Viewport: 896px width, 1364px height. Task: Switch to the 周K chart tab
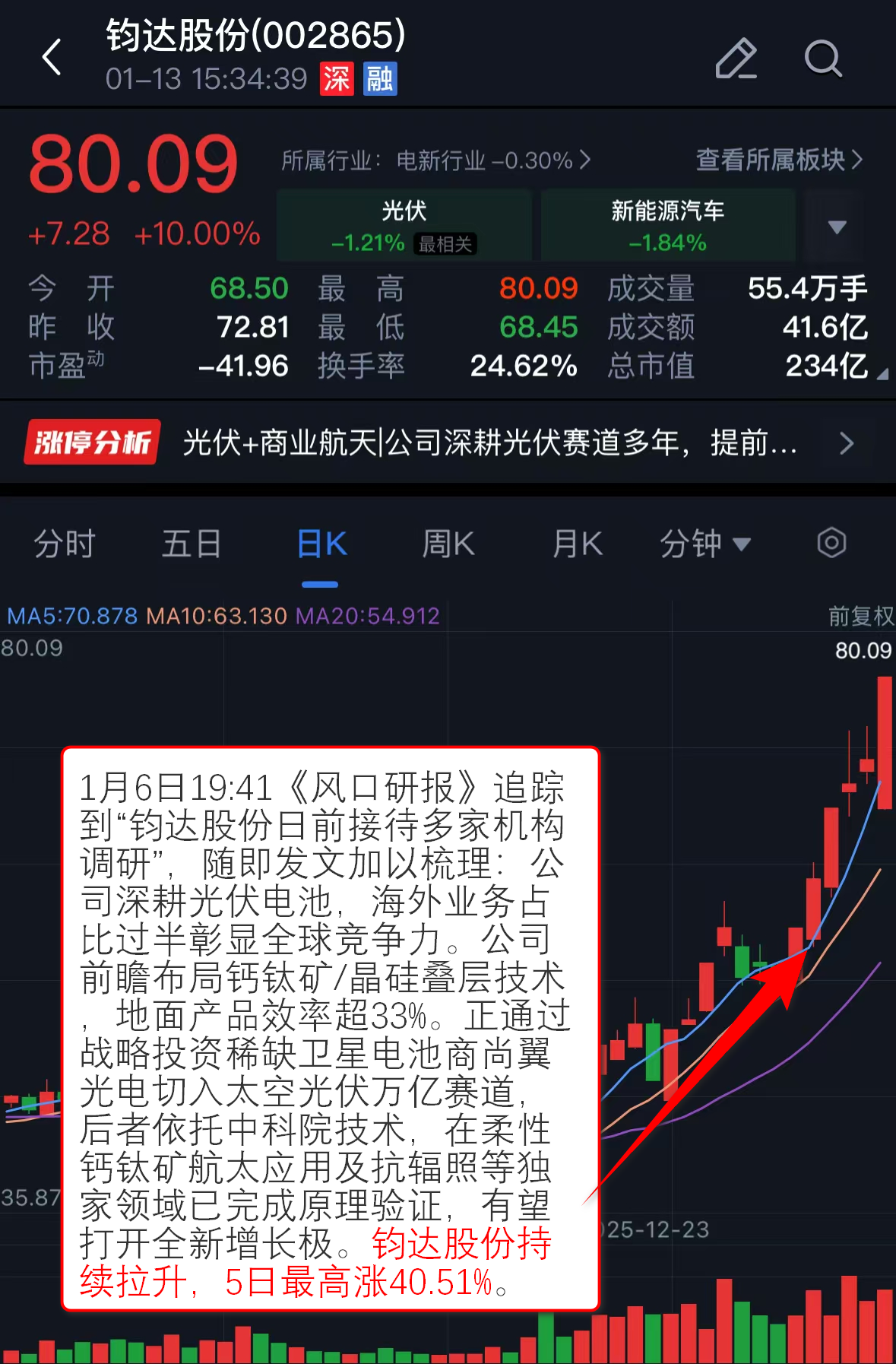click(x=448, y=544)
